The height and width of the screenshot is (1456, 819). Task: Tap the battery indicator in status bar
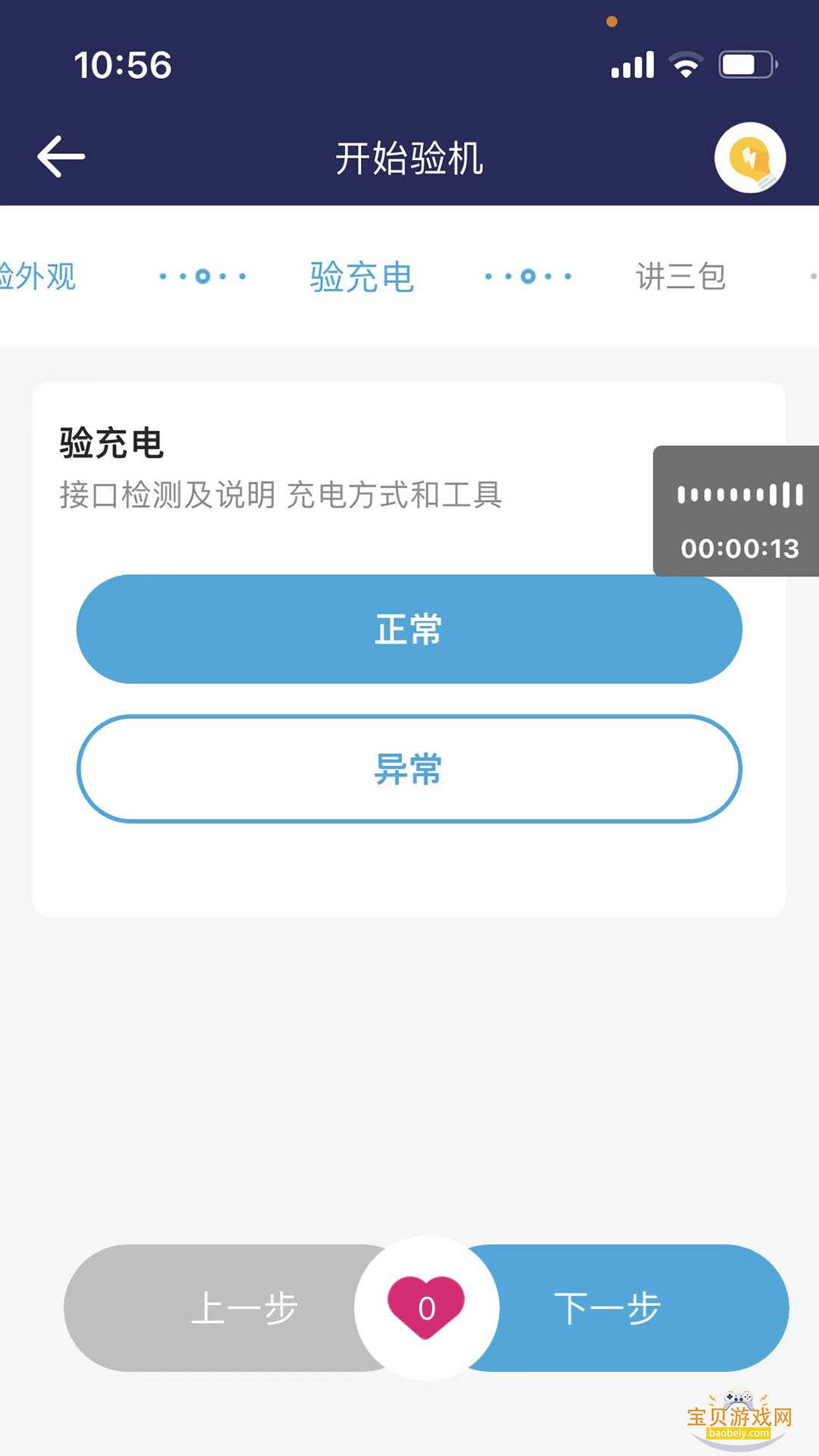click(x=746, y=64)
